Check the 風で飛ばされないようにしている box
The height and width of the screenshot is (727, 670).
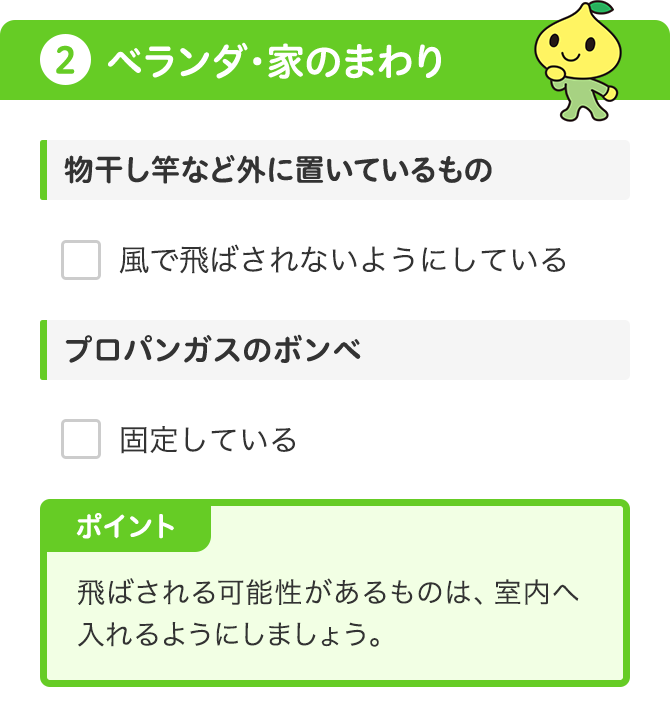[81, 260]
